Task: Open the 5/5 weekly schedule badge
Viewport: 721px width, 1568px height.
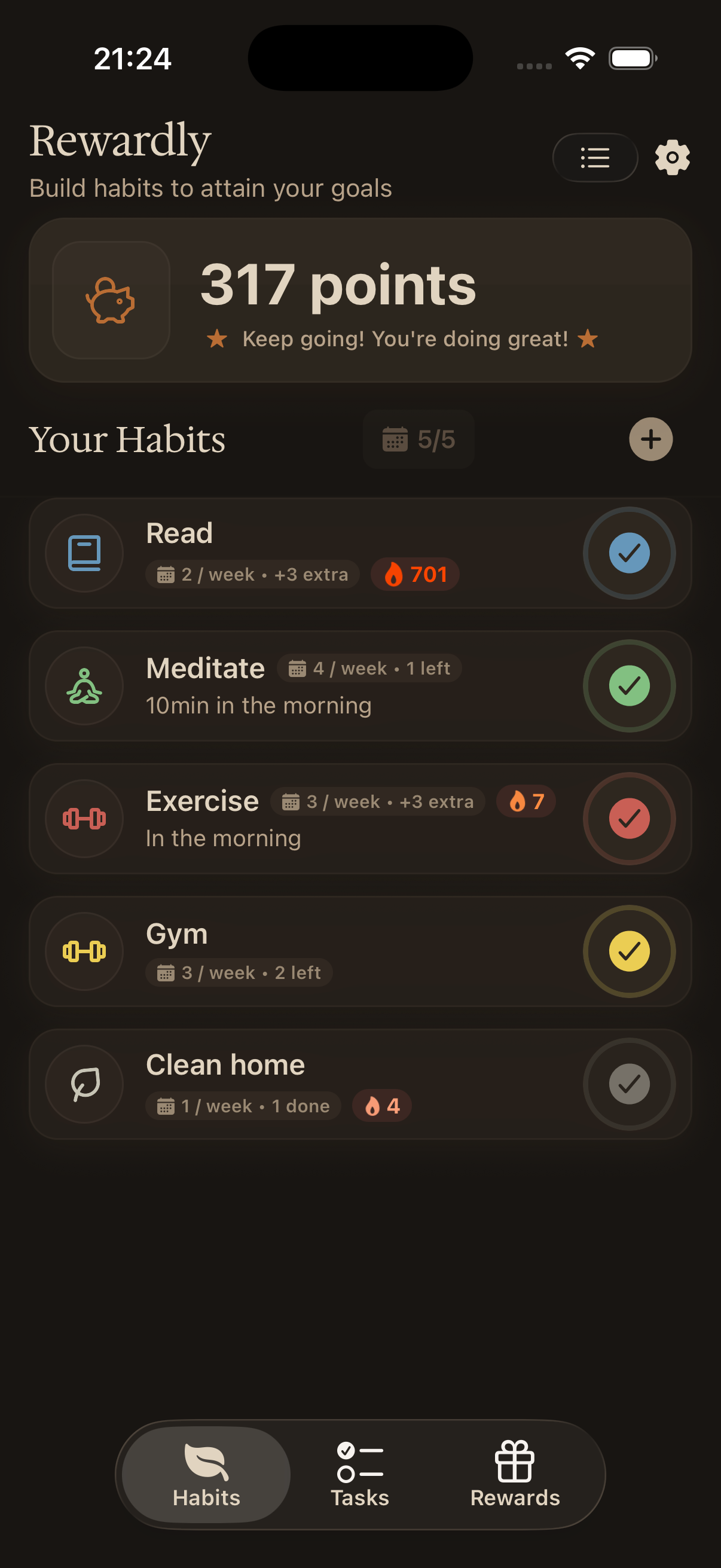Action: pos(418,440)
